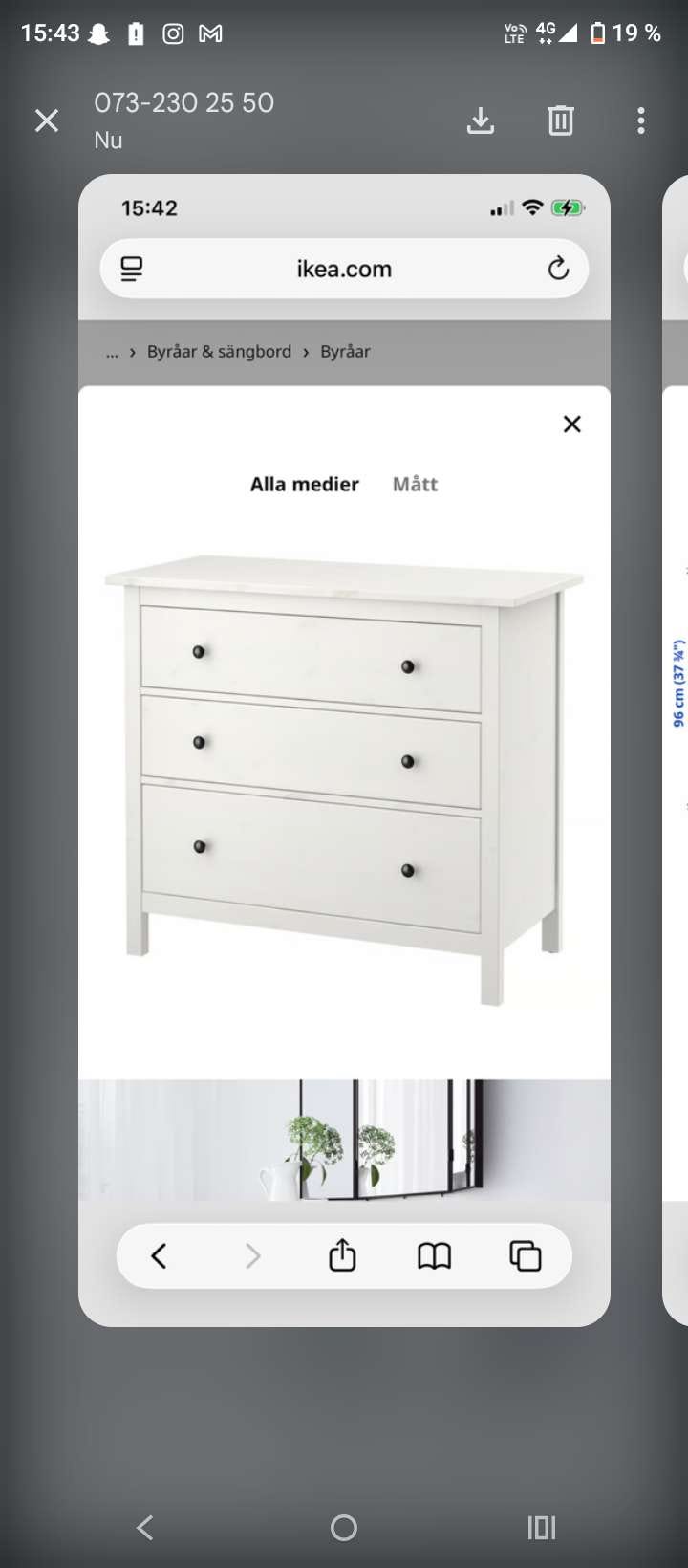The height and width of the screenshot is (1568, 688).
Task: Select the Share icon in Safari's toolbar
Action: (x=342, y=1255)
